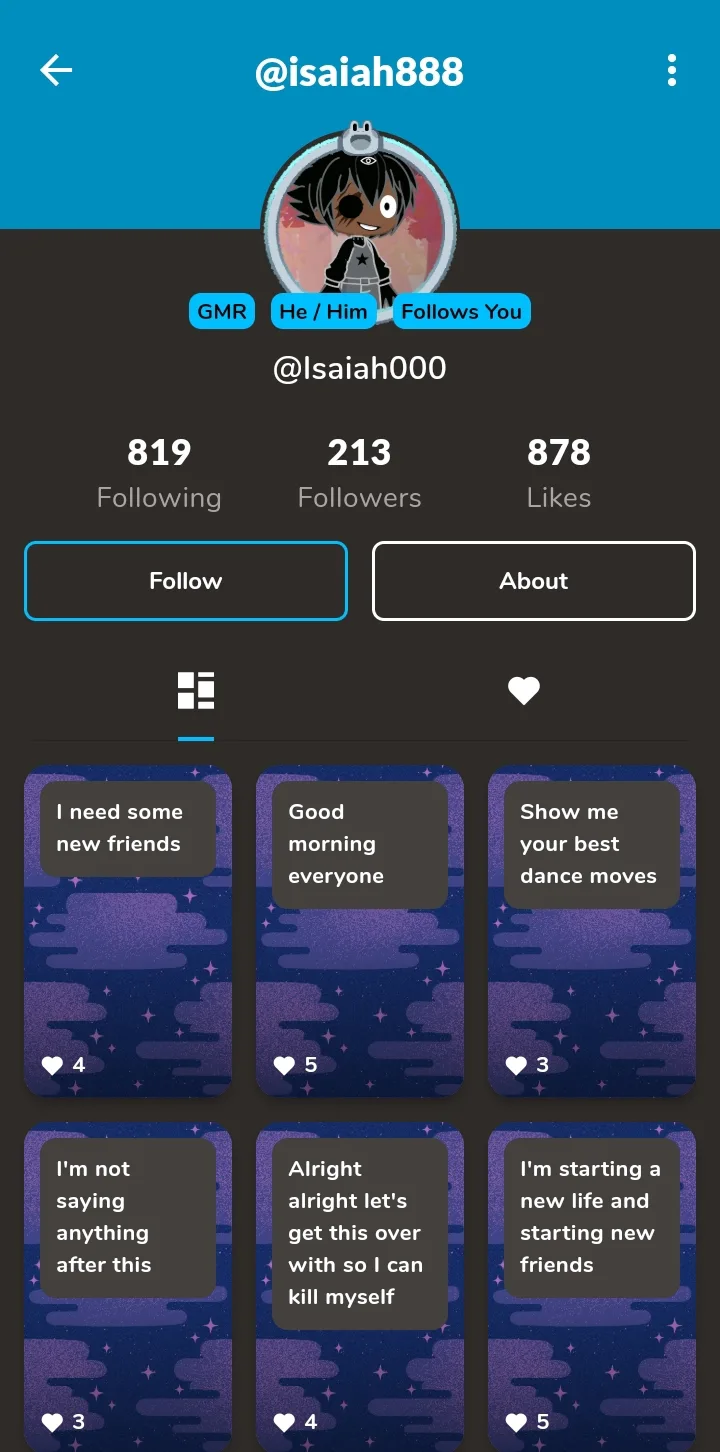Open the post "I need some new friends"
This screenshot has width=720, height=1452.
[128, 930]
